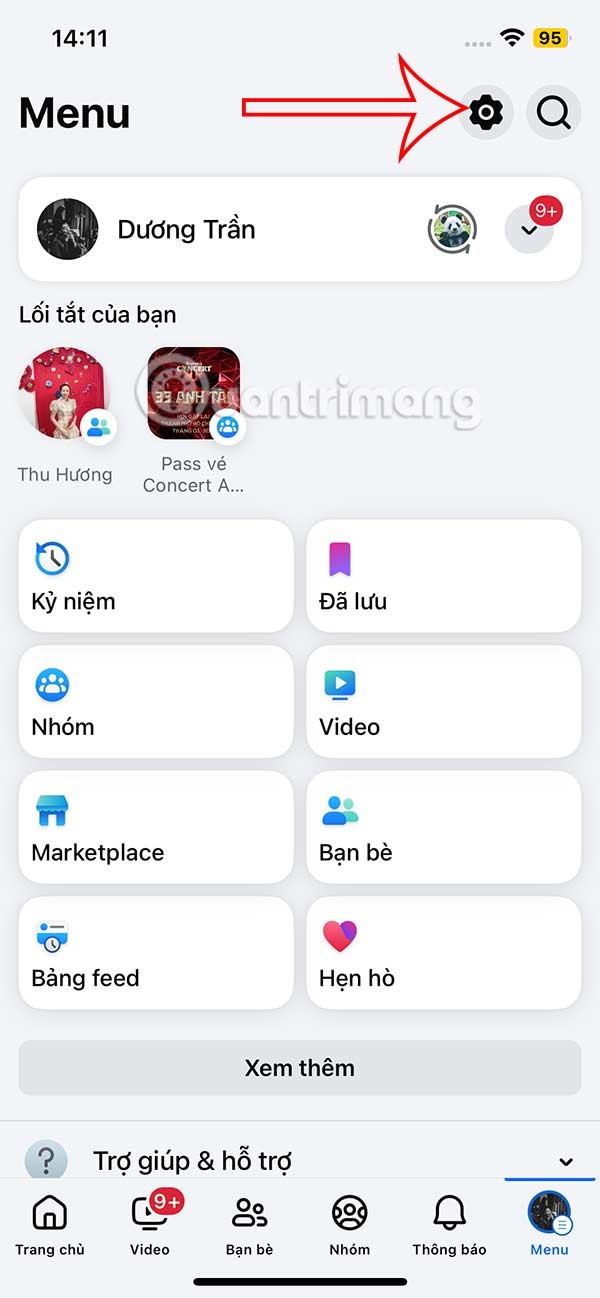600x1298 pixels.
Task: Open the Nhóm card
Action: tap(156, 701)
